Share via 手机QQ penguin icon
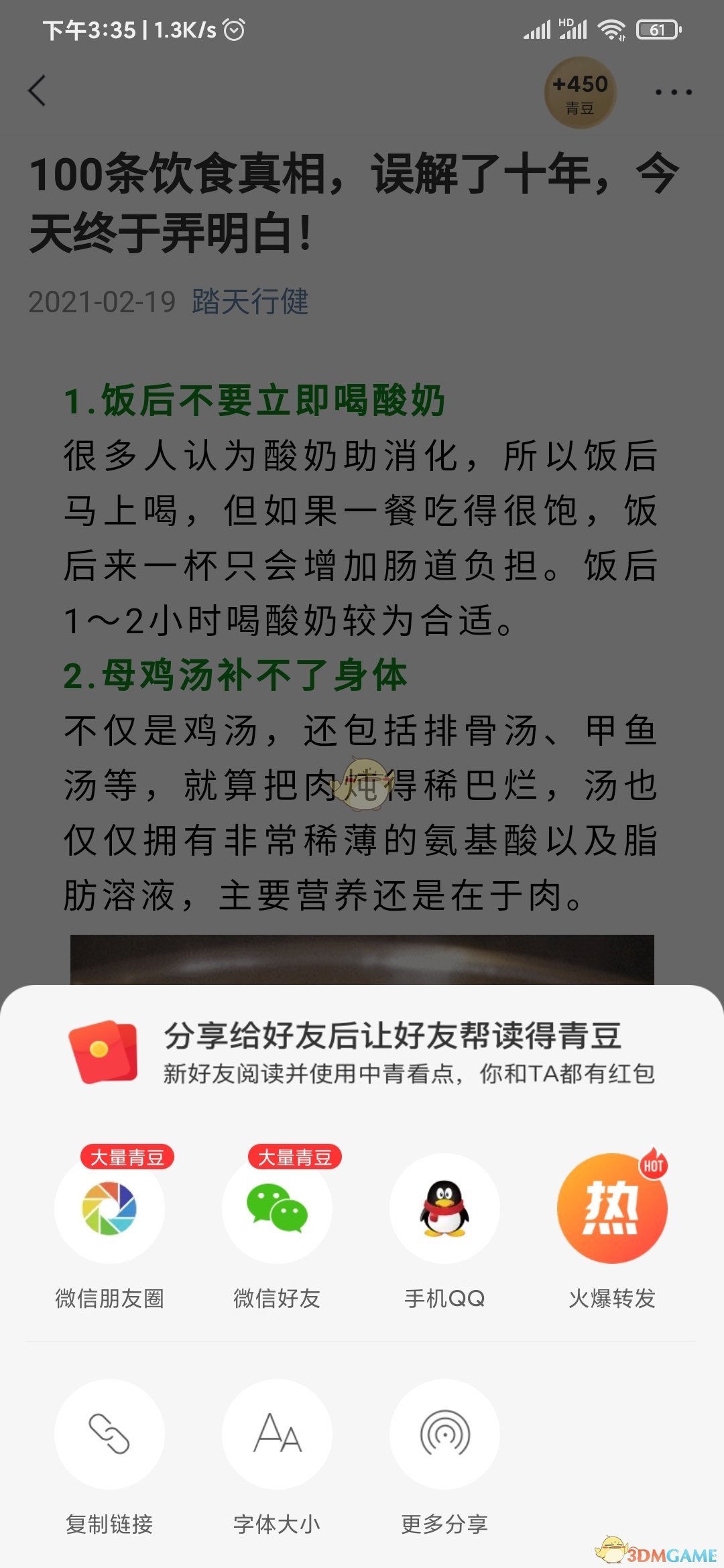The image size is (724, 1568). pyautogui.click(x=444, y=1208)
